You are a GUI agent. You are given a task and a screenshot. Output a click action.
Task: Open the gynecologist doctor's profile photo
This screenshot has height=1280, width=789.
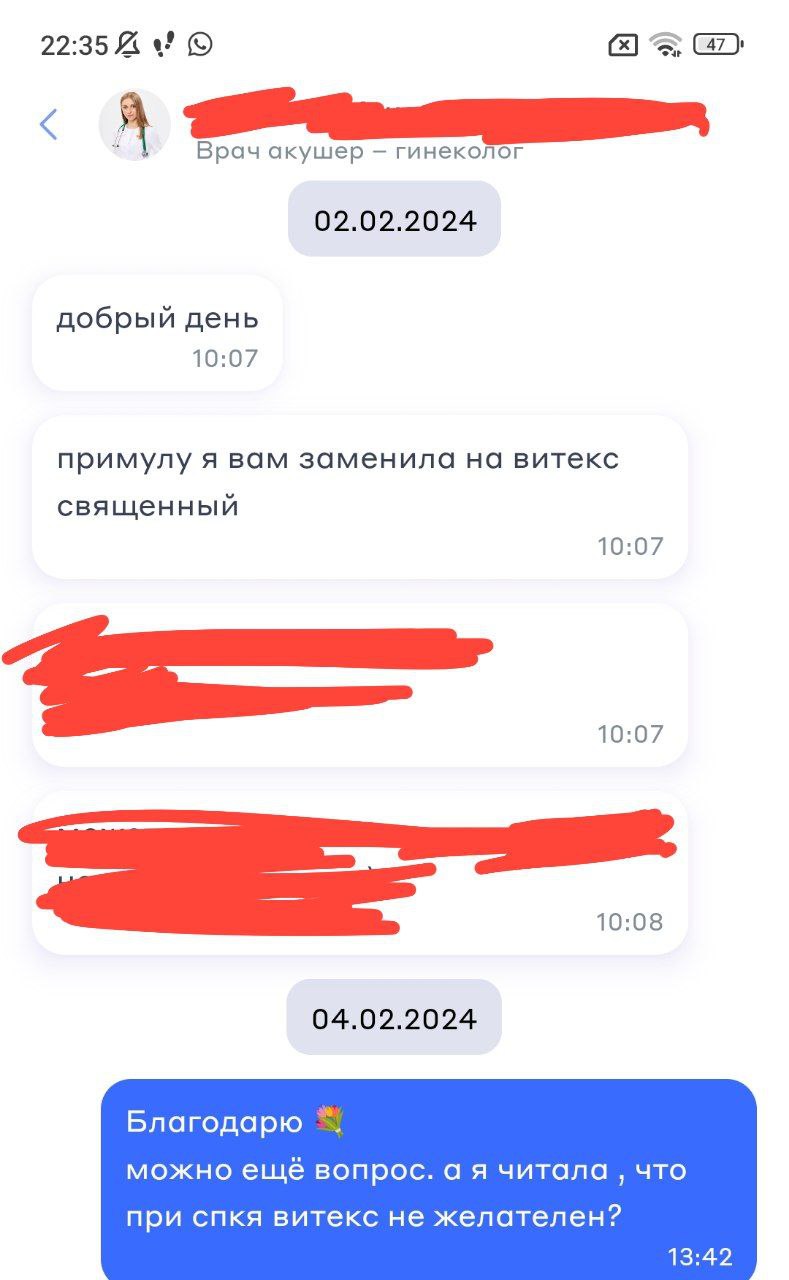click(x=134, y=125)
